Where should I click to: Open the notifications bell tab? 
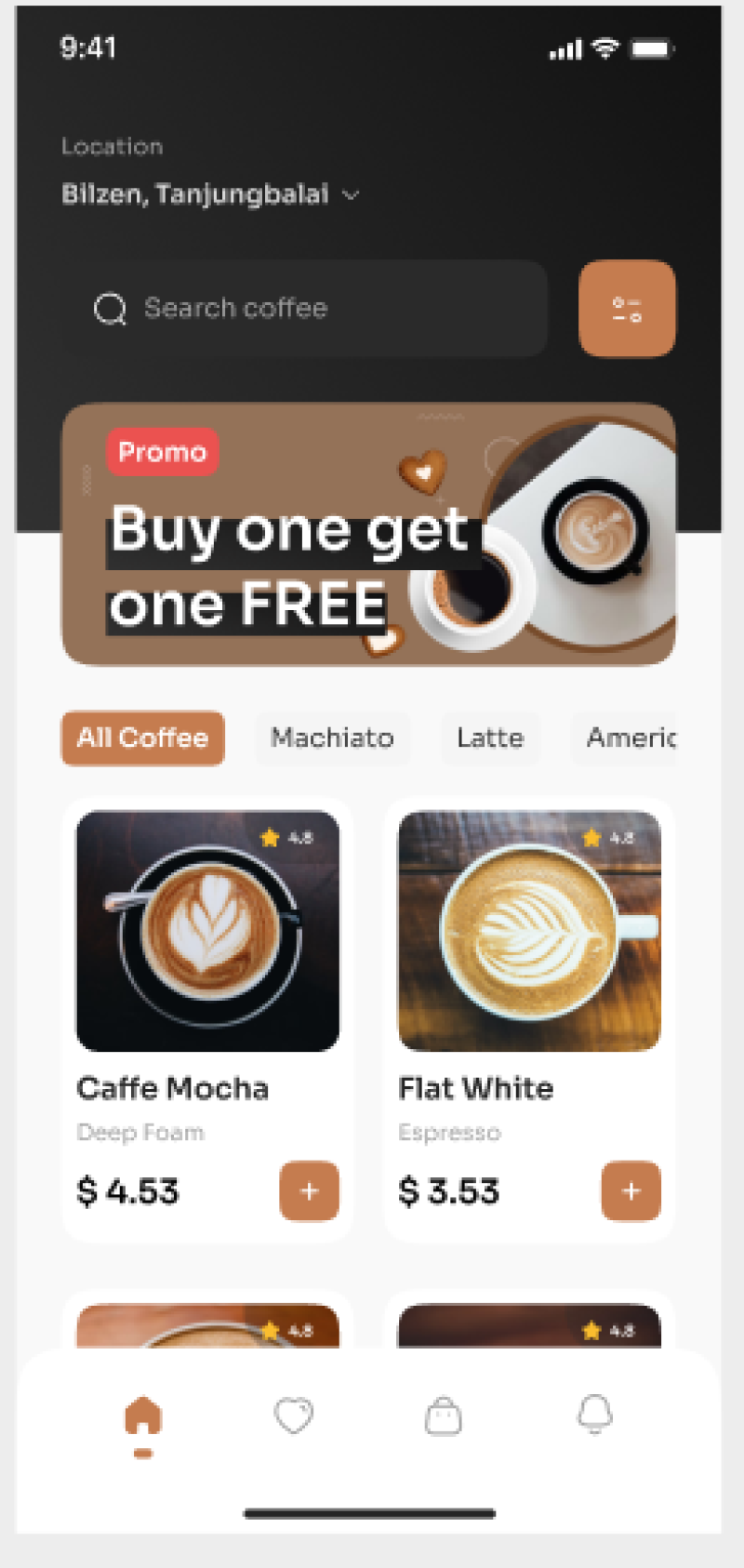pyautogui.click(x=595, y=1415)
